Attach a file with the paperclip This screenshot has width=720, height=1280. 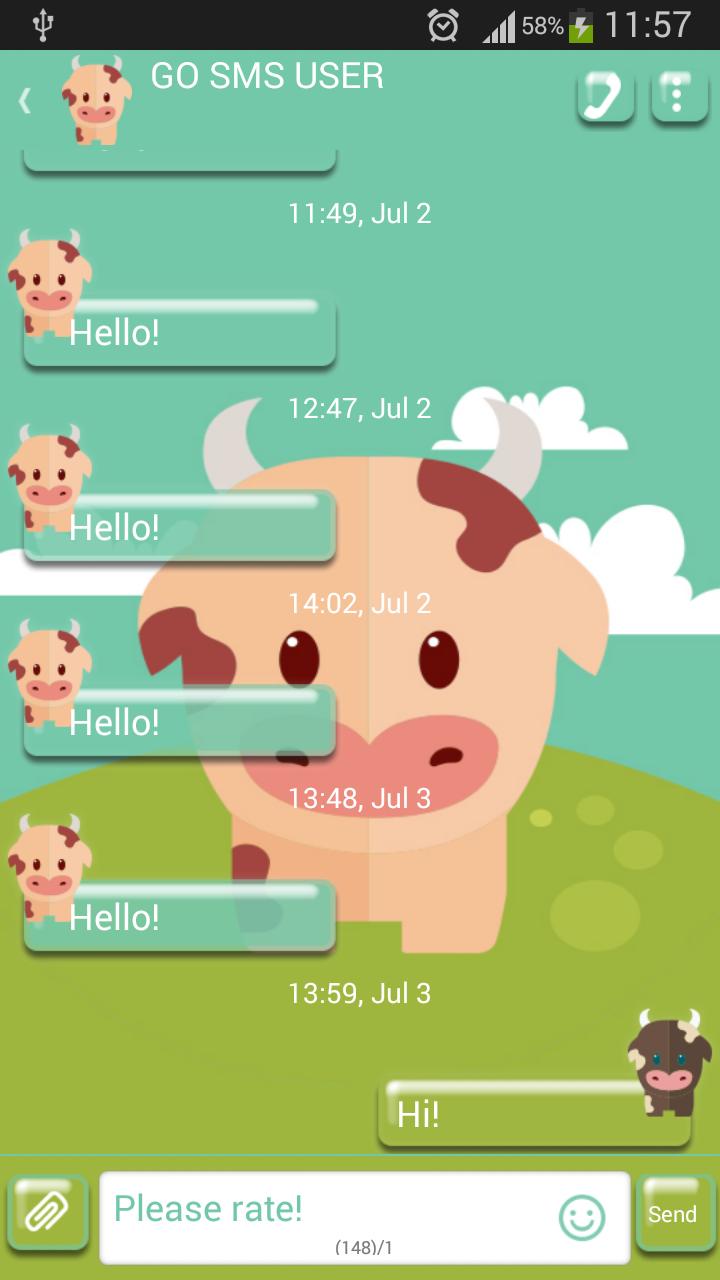[x=46, y=1212]
